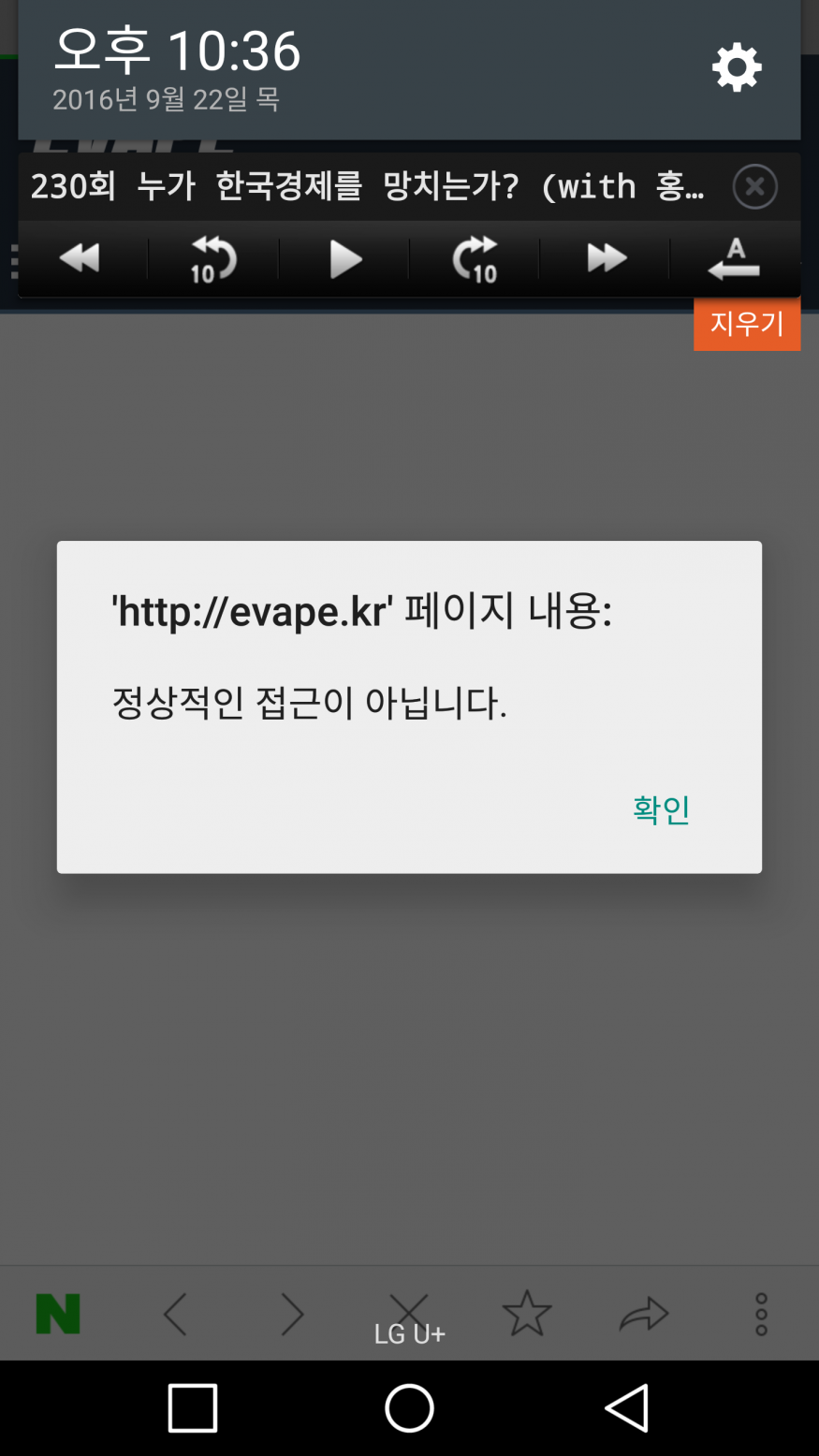Image resolution: width=819 pixels, height=1456 pixels.
Task: Stop loading the page
Action: pyautogui.click(x=409, y=1311)
